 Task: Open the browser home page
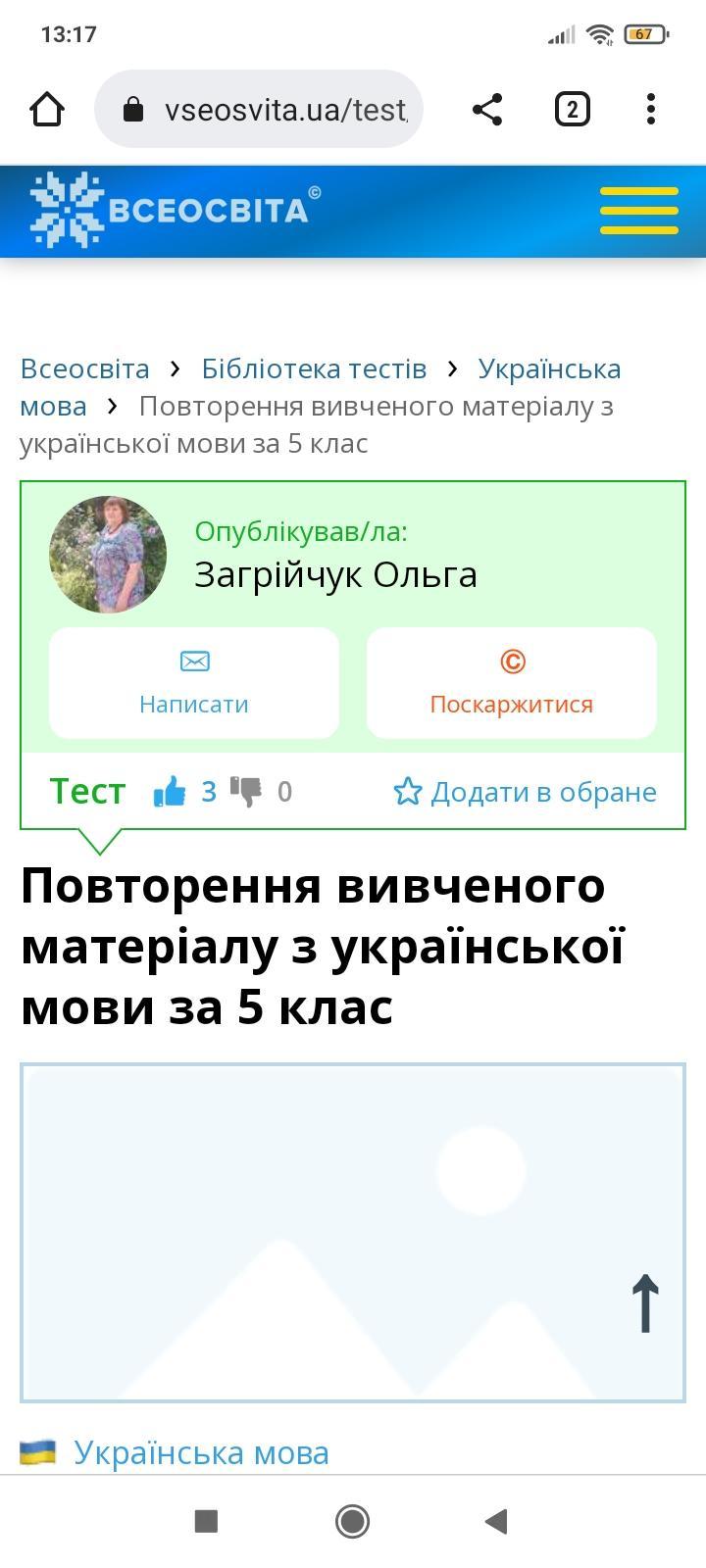click(x=47, y=109)
